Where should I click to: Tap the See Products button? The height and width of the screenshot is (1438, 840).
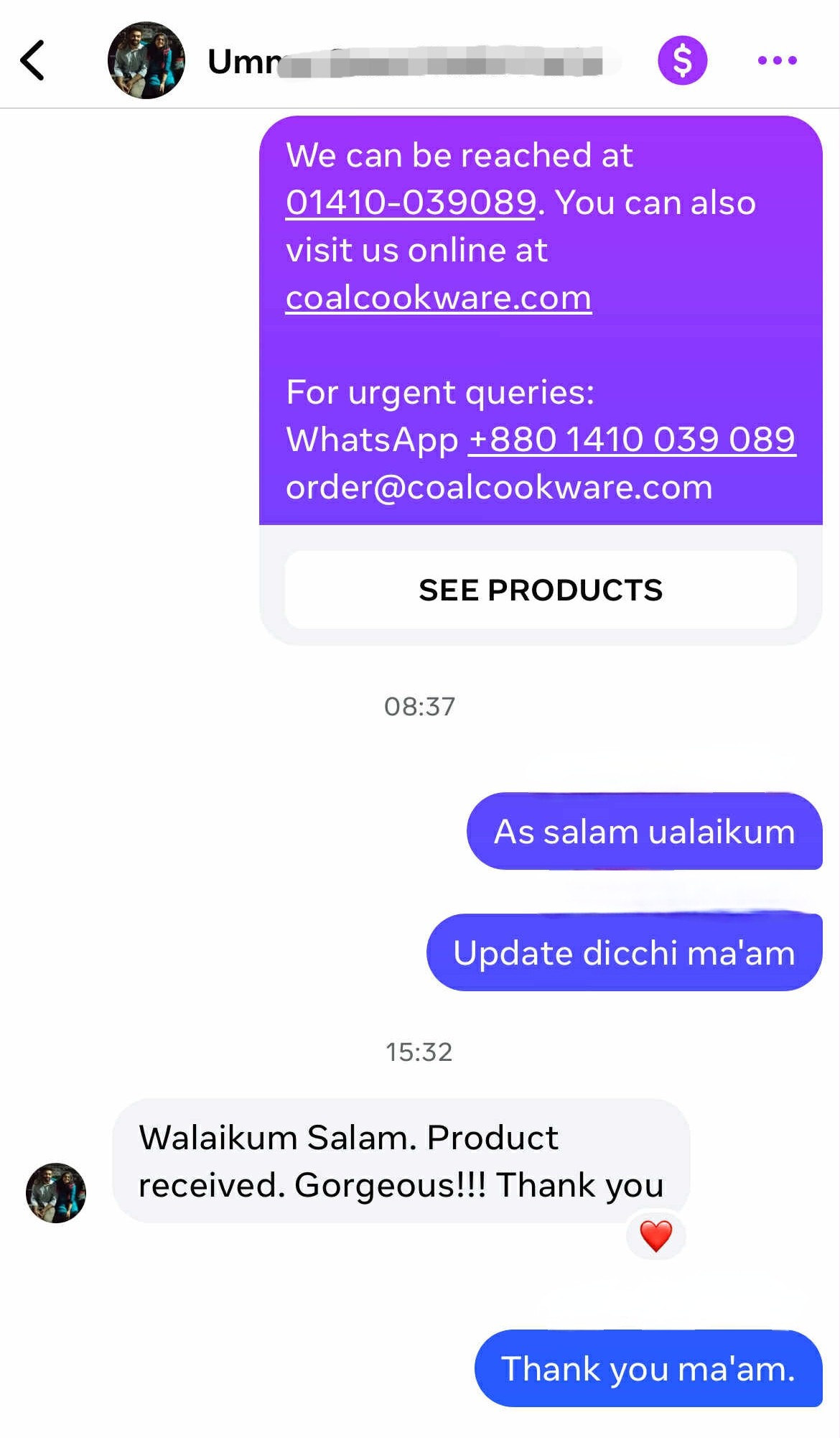click(541, 590)
